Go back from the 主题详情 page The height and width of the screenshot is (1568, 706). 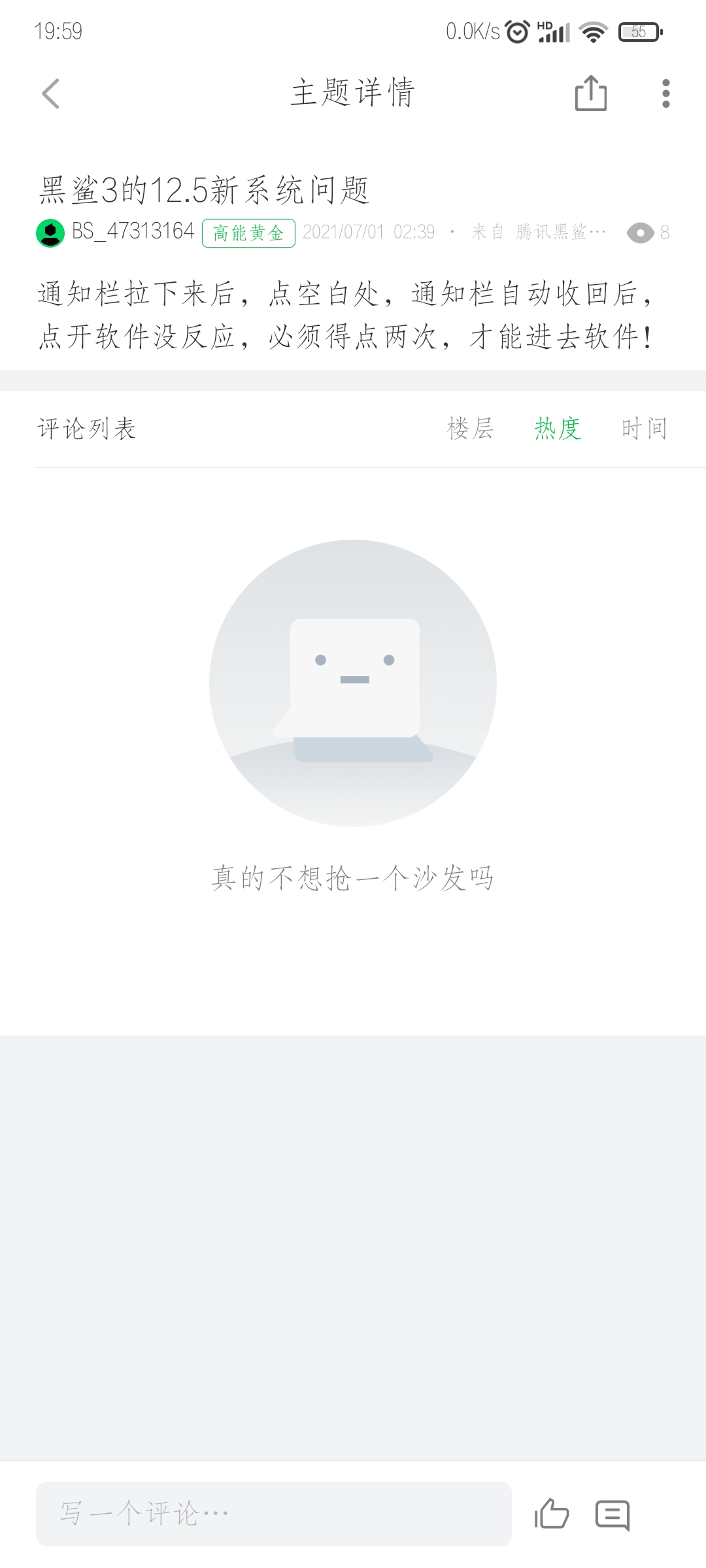click(51, 93)
